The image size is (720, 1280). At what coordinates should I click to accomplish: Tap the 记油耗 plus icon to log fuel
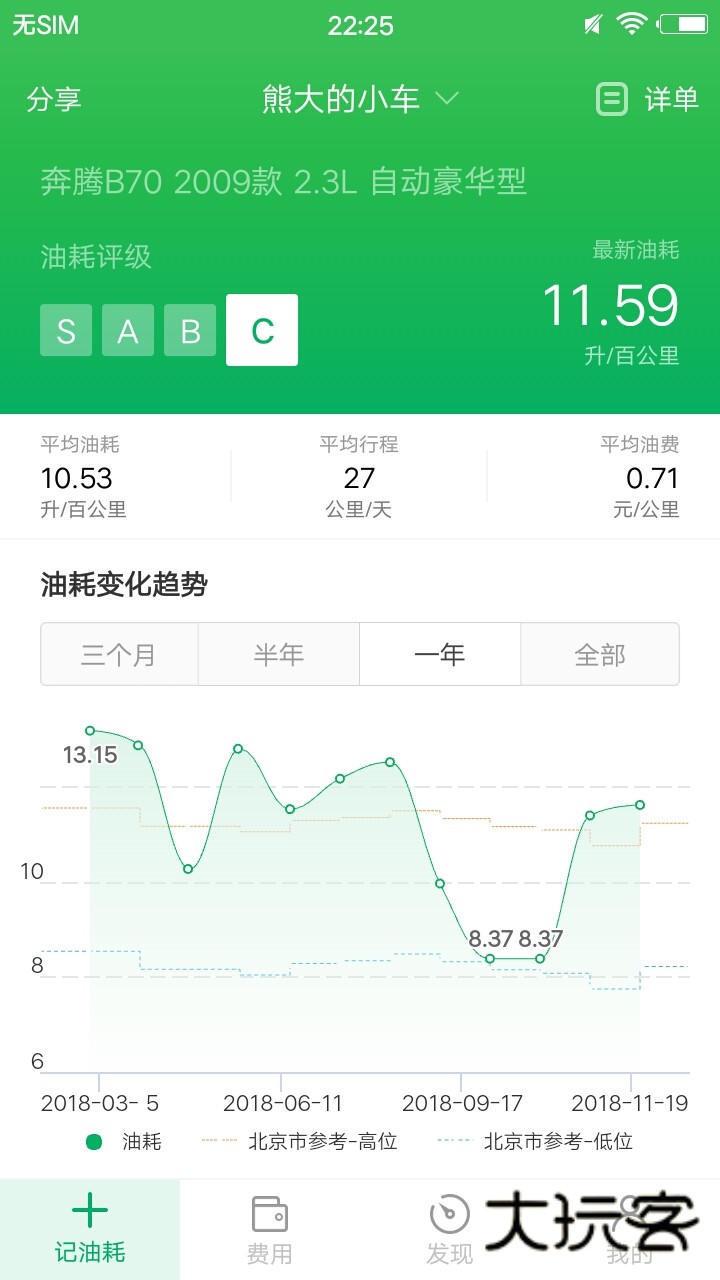pos(90,1211)
